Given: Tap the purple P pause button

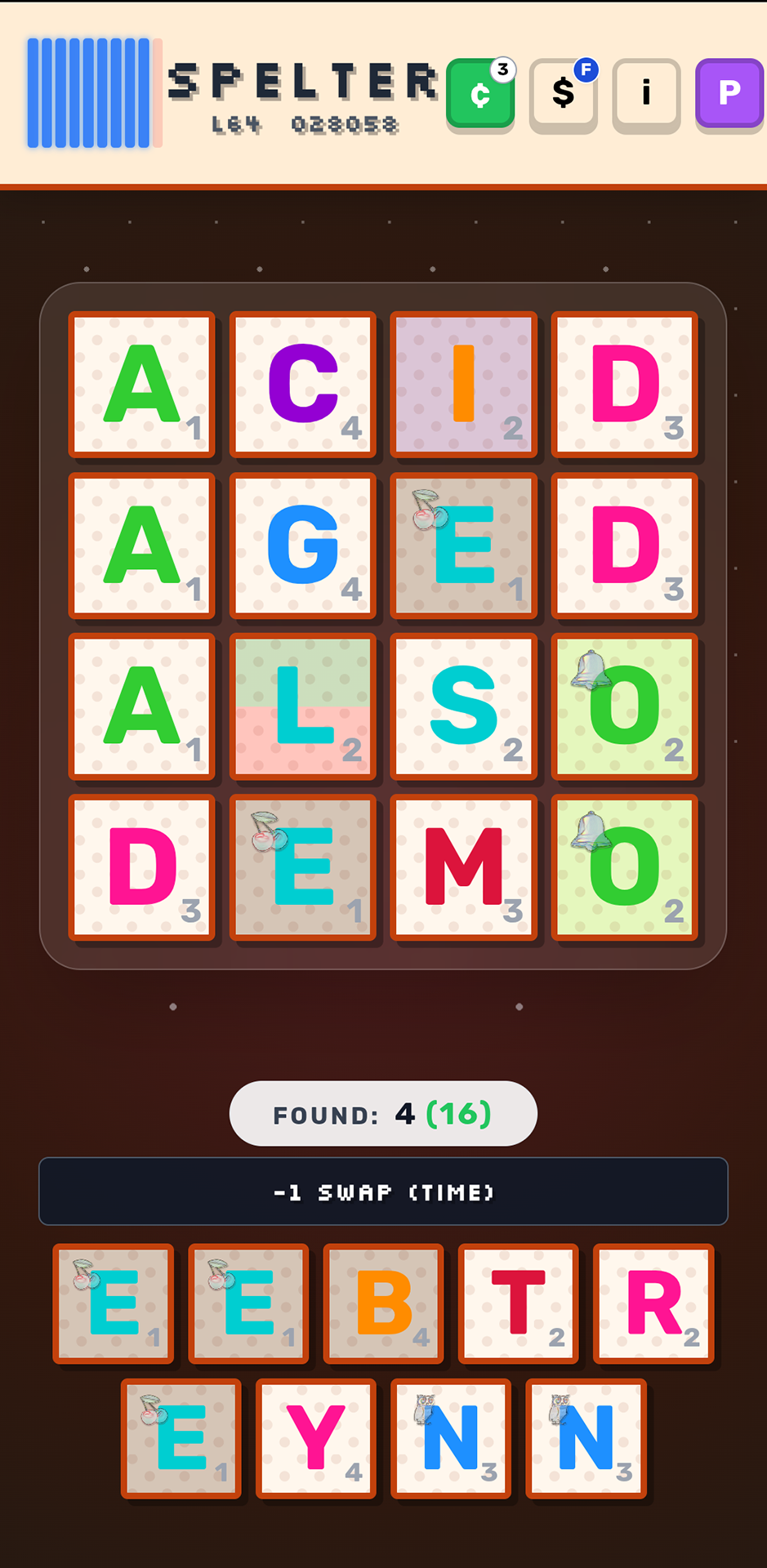Looking at the screenshot, I should click(729, 94).
